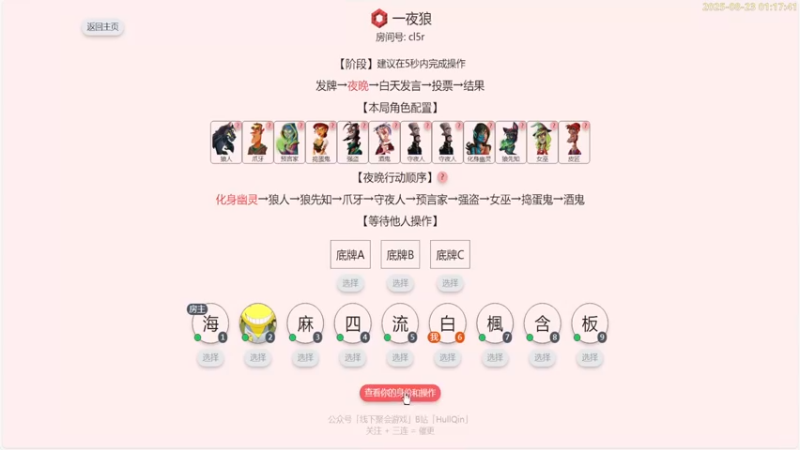Select player 海 avatar

pyautogui.click(x=210, y=323)
